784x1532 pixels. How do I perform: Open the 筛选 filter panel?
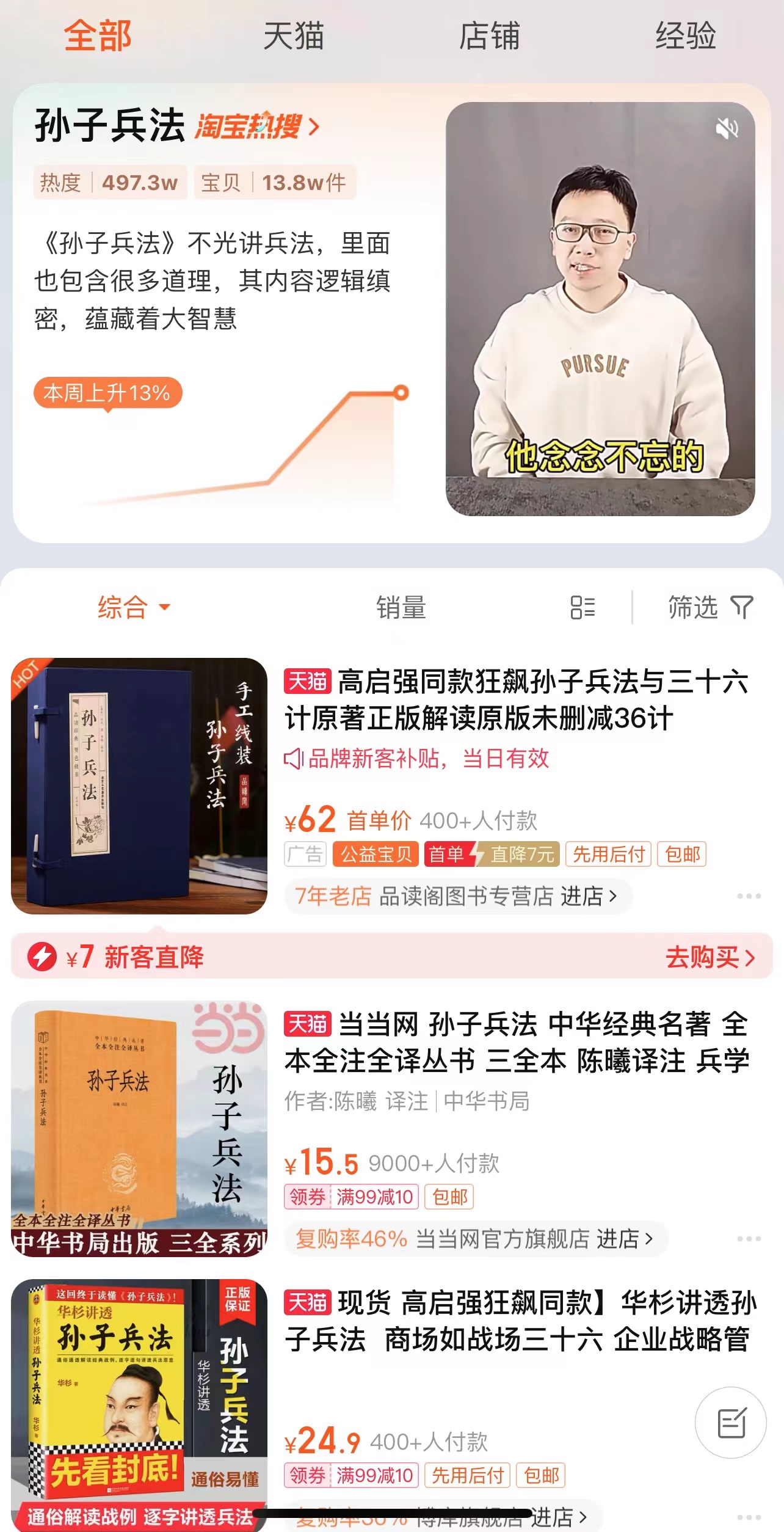coord(710,607)
